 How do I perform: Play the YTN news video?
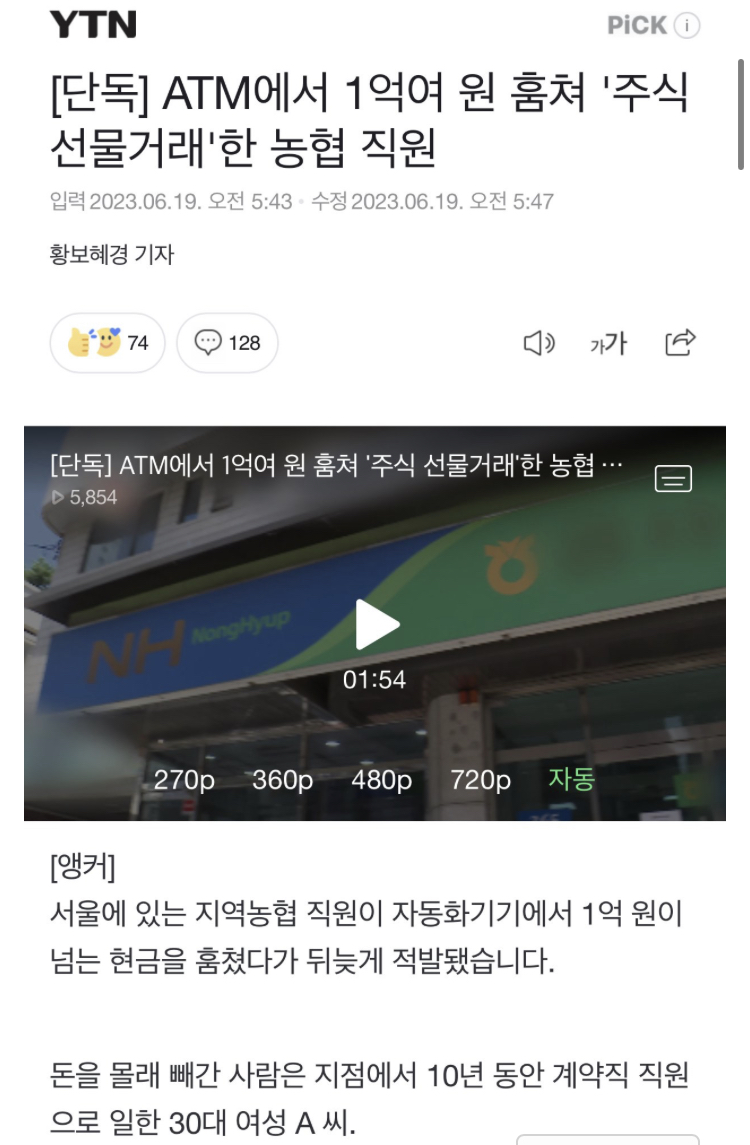[x=376, y=625]
